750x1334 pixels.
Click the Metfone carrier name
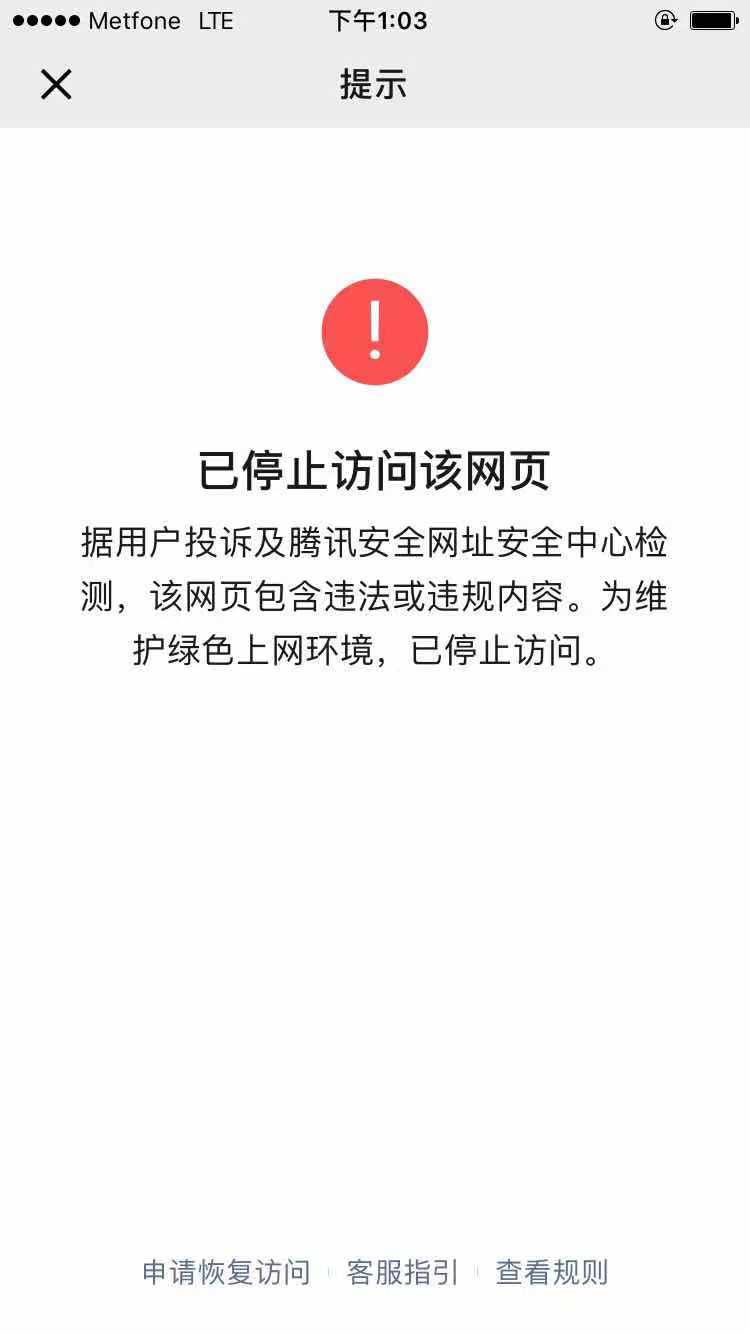[x=135, y=21]
